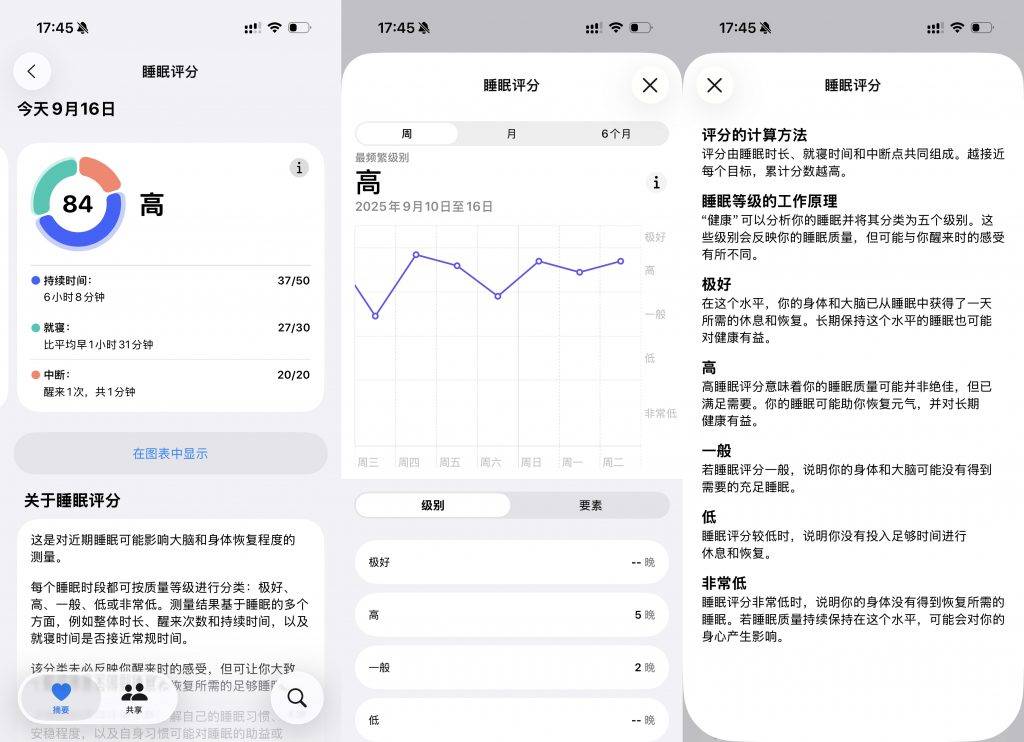The height and width of the screenshot is (742, 1024).
Task: Select the 周 time range
Action: [x=407, y=134]
